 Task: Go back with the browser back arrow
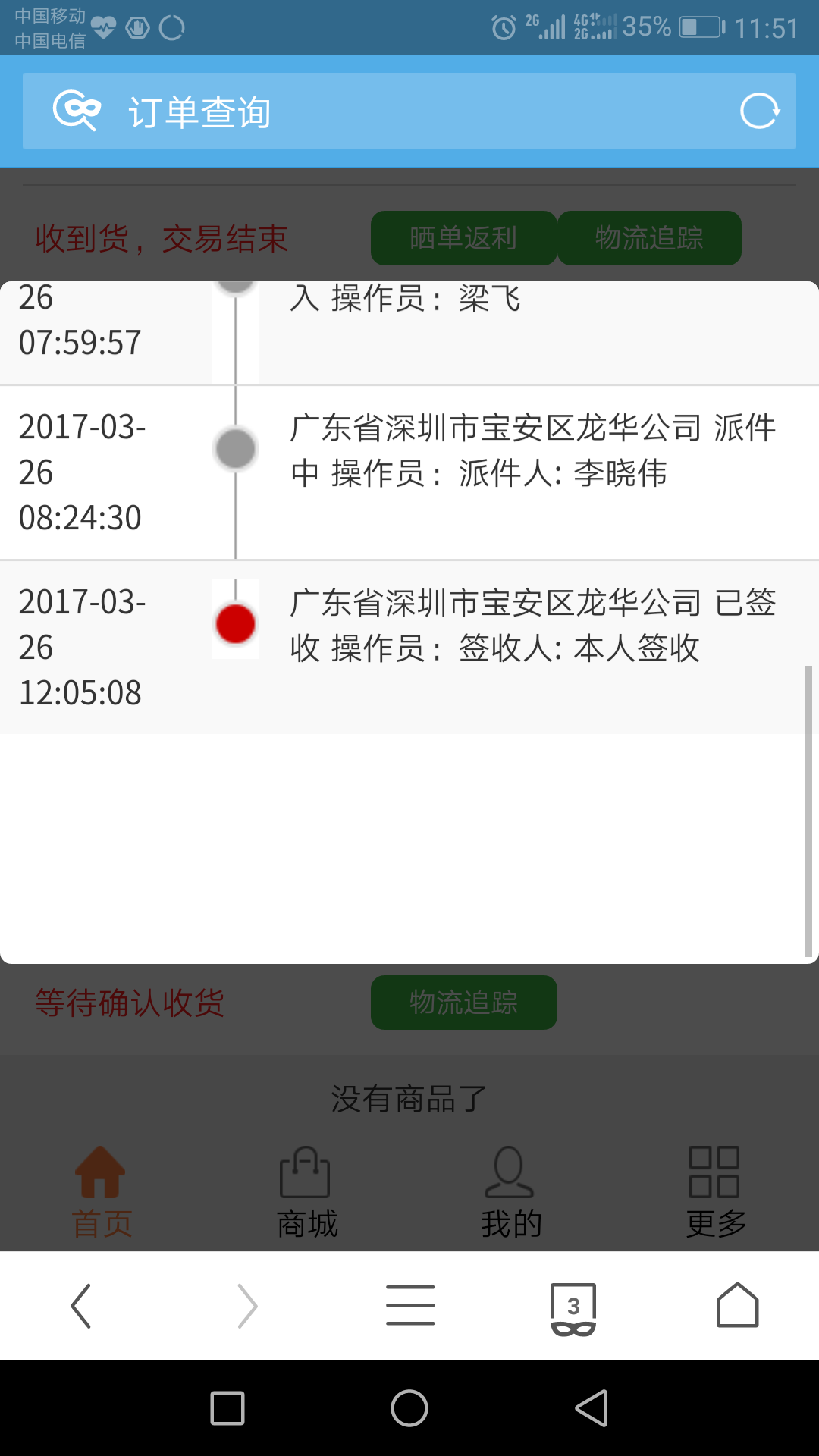81,1306
